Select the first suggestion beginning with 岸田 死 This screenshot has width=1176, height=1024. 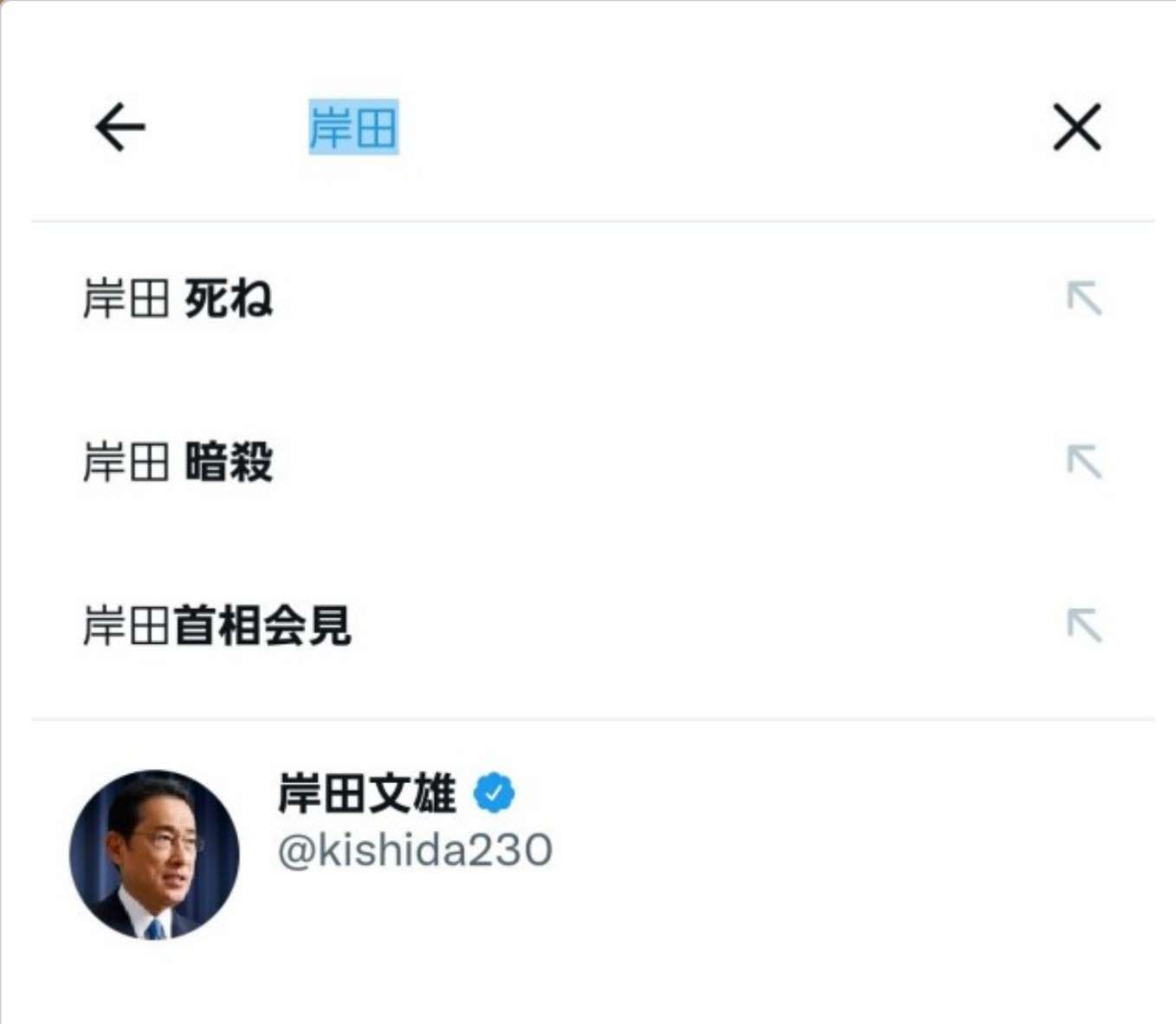coord(178,299)
